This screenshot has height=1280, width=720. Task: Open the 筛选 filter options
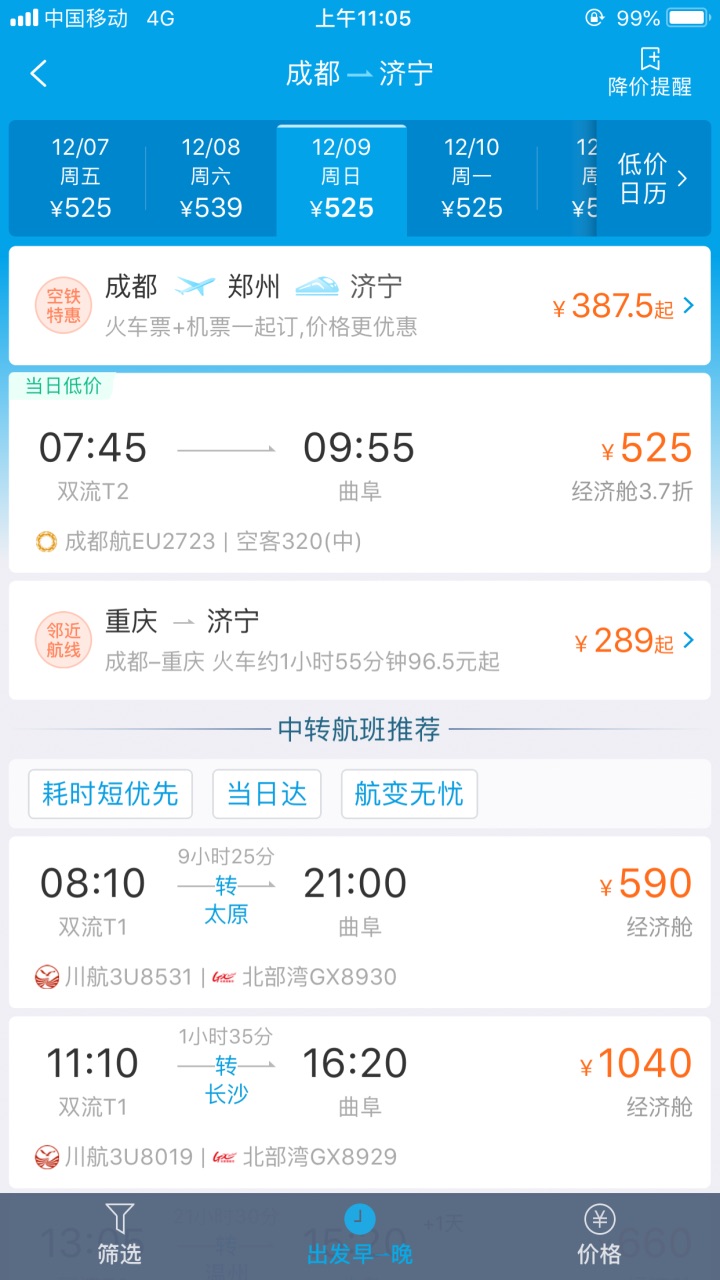(120, 1236)
